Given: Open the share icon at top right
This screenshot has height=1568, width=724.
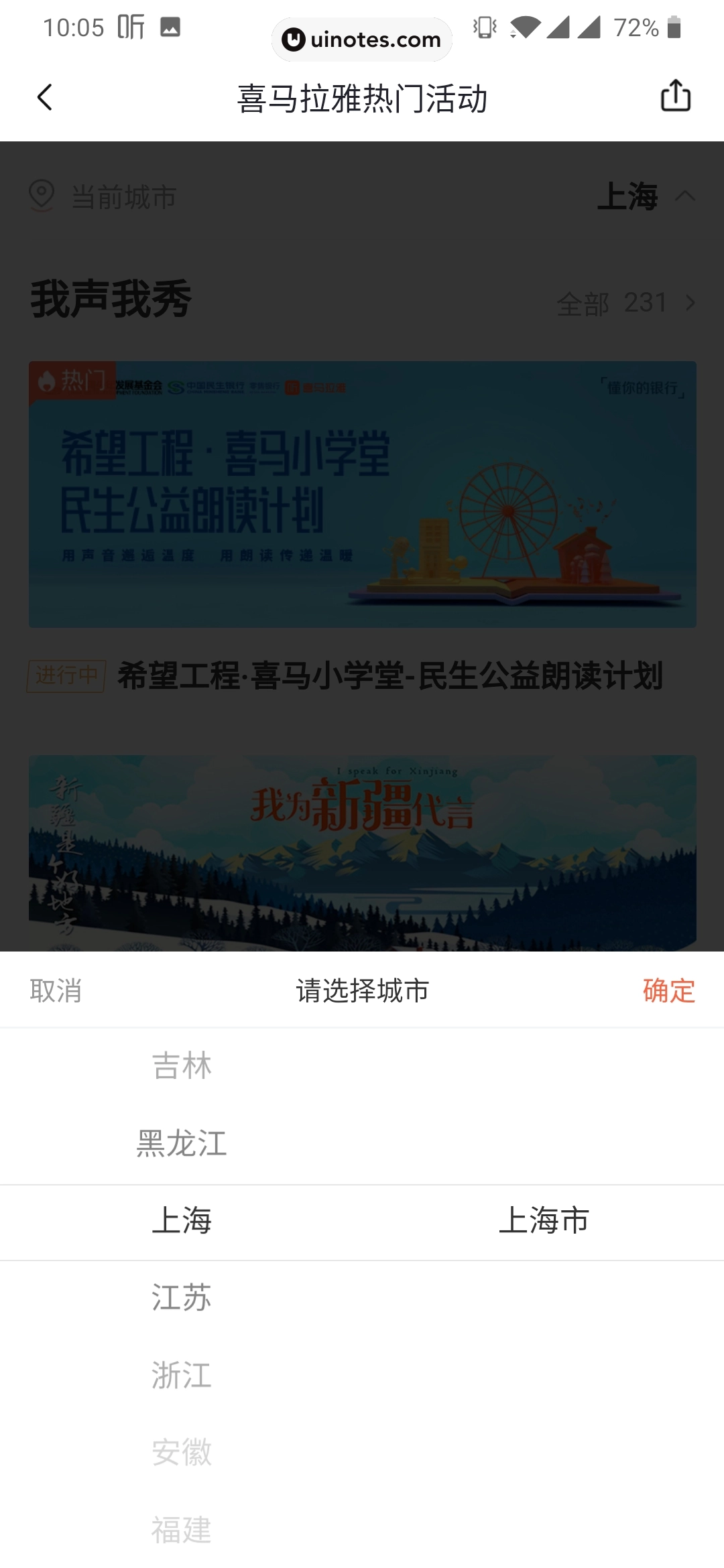Looking at the screenshot, I should [x=677, y=97].
